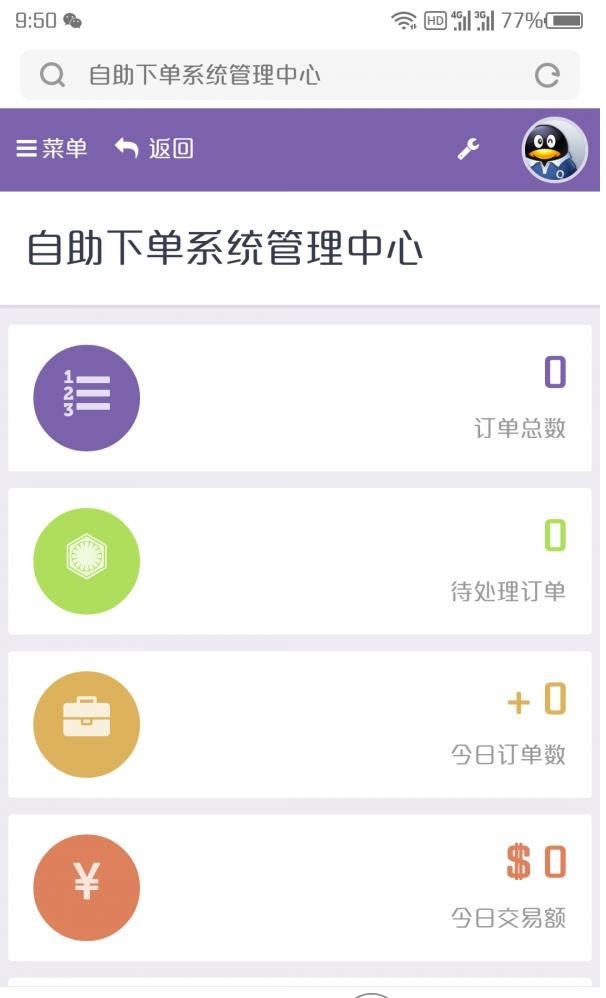Tap the address bar with 自助下单系统管理中心

click(x=300, y=75)
